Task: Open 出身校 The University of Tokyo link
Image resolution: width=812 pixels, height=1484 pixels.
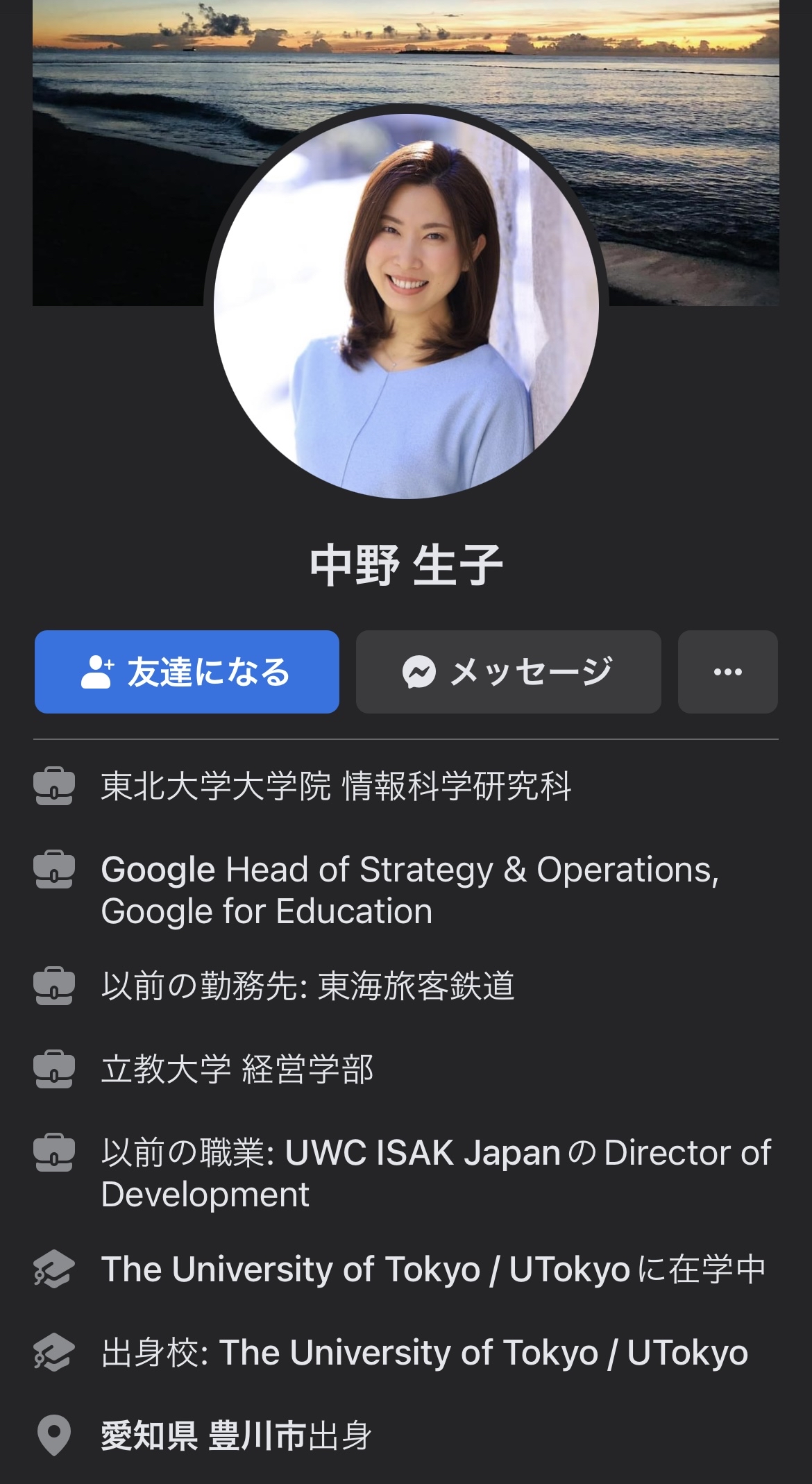Action: pos(484,1353)
